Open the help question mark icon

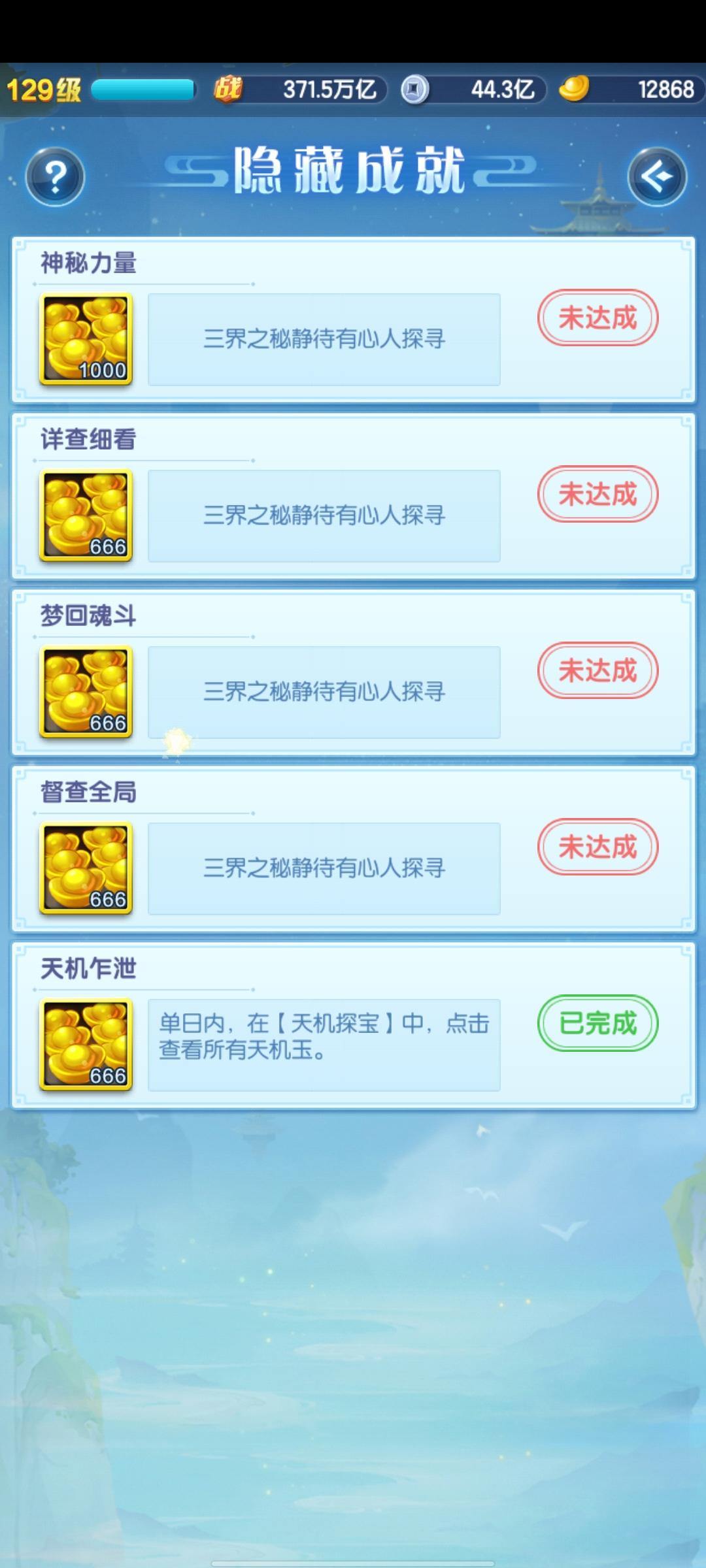[x=56, y=176]
